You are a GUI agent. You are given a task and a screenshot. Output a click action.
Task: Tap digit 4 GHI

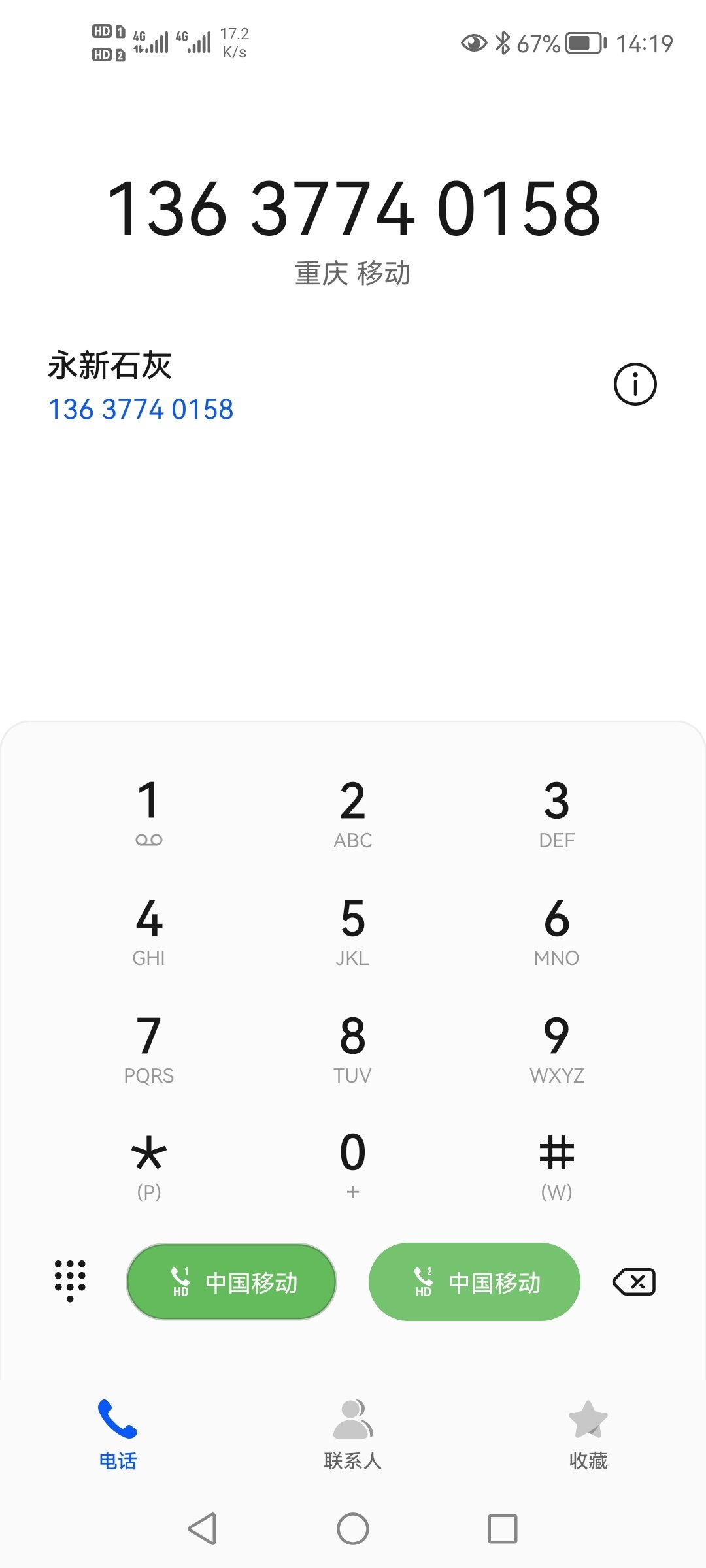[149, 931]
